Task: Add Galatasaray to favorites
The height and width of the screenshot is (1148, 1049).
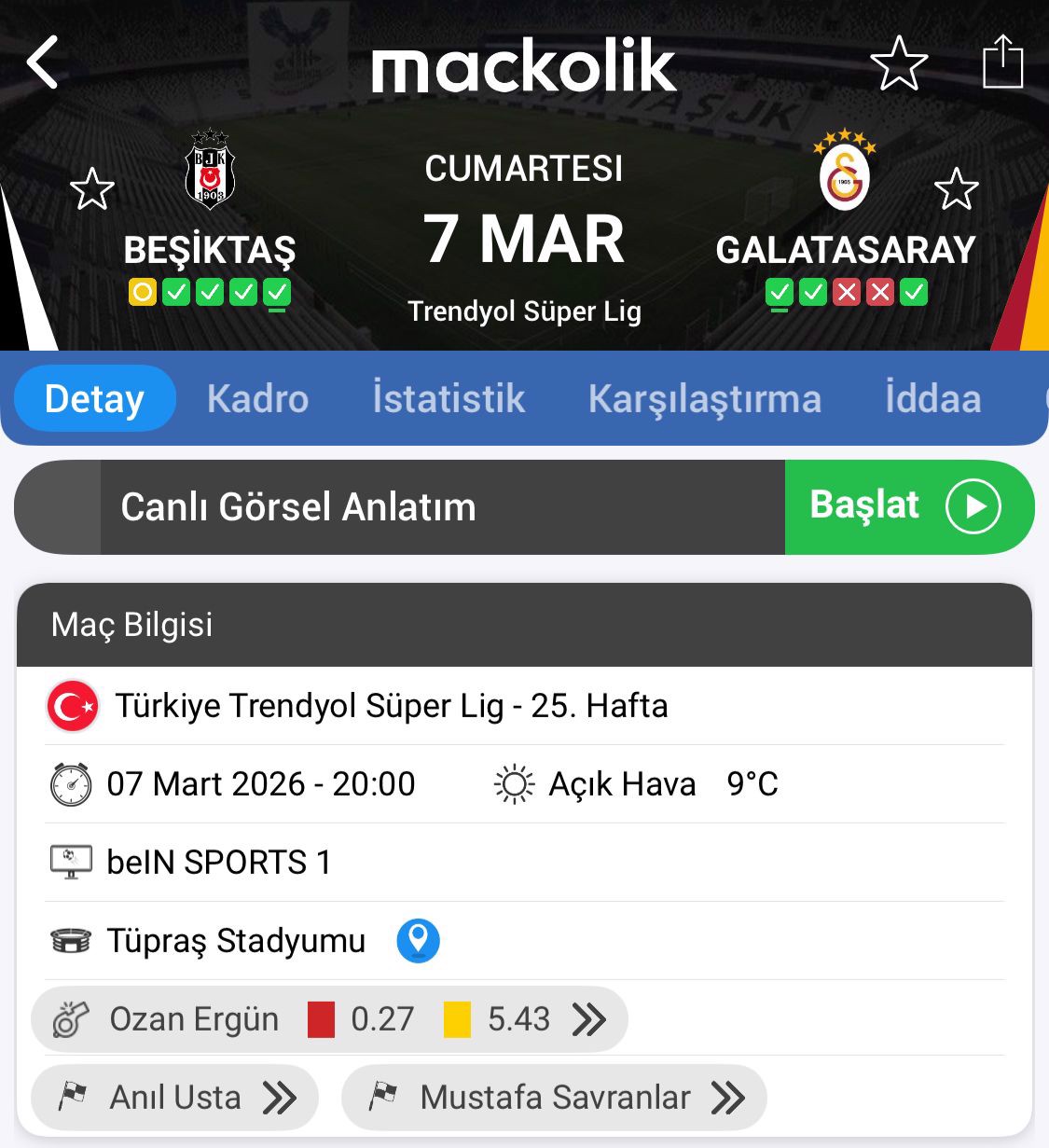Action: tap(956, 189)
